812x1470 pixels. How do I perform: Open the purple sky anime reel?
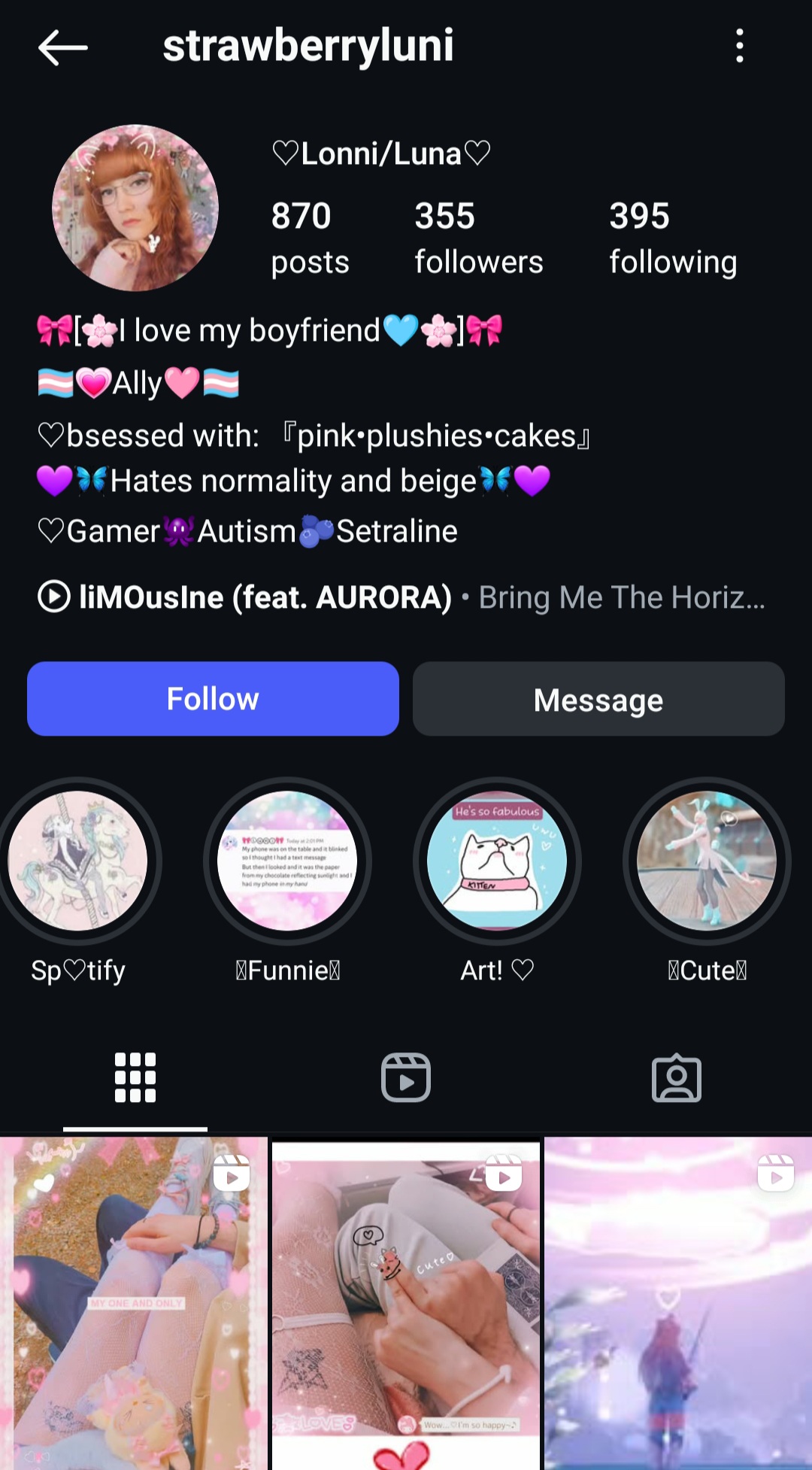click(678, 1304)
